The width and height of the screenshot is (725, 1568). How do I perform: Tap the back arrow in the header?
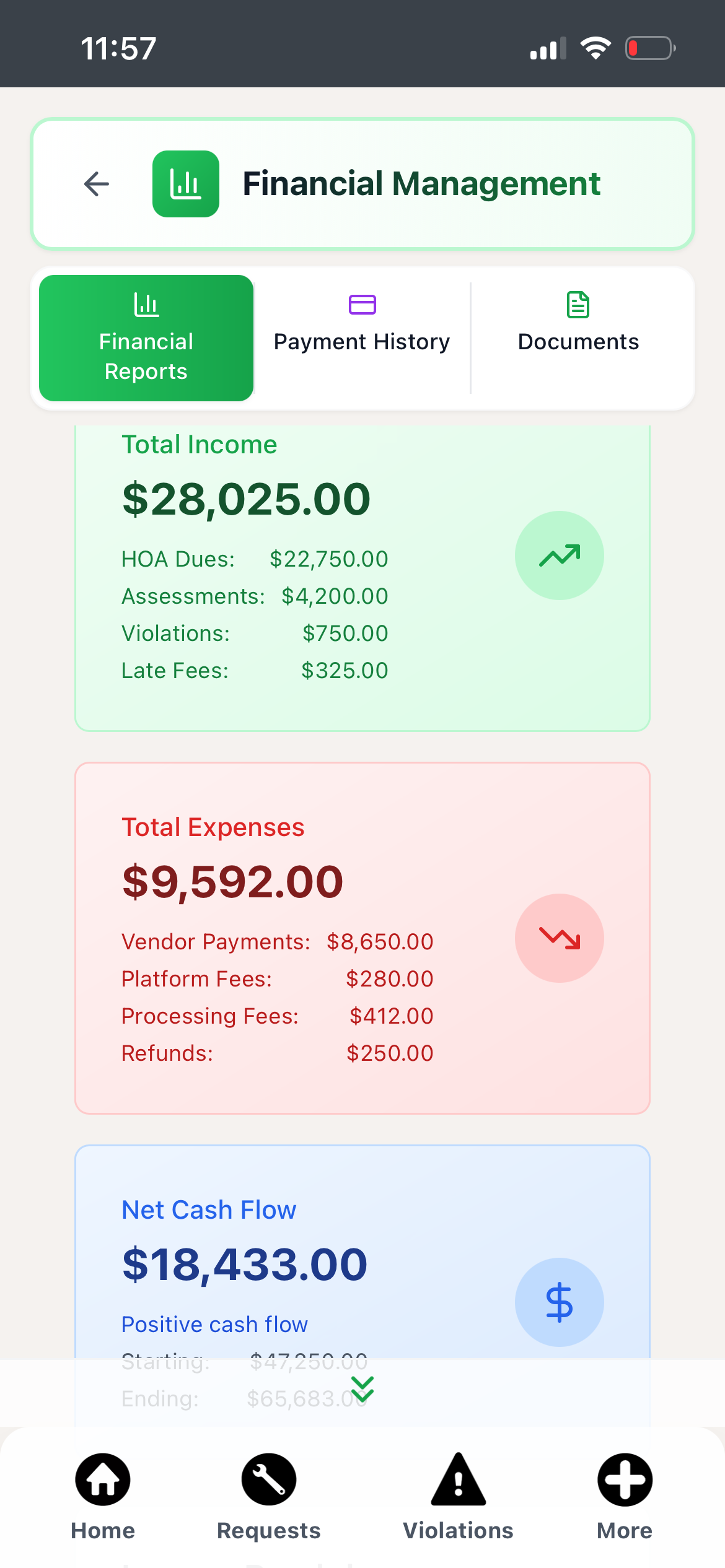(96, 183)
